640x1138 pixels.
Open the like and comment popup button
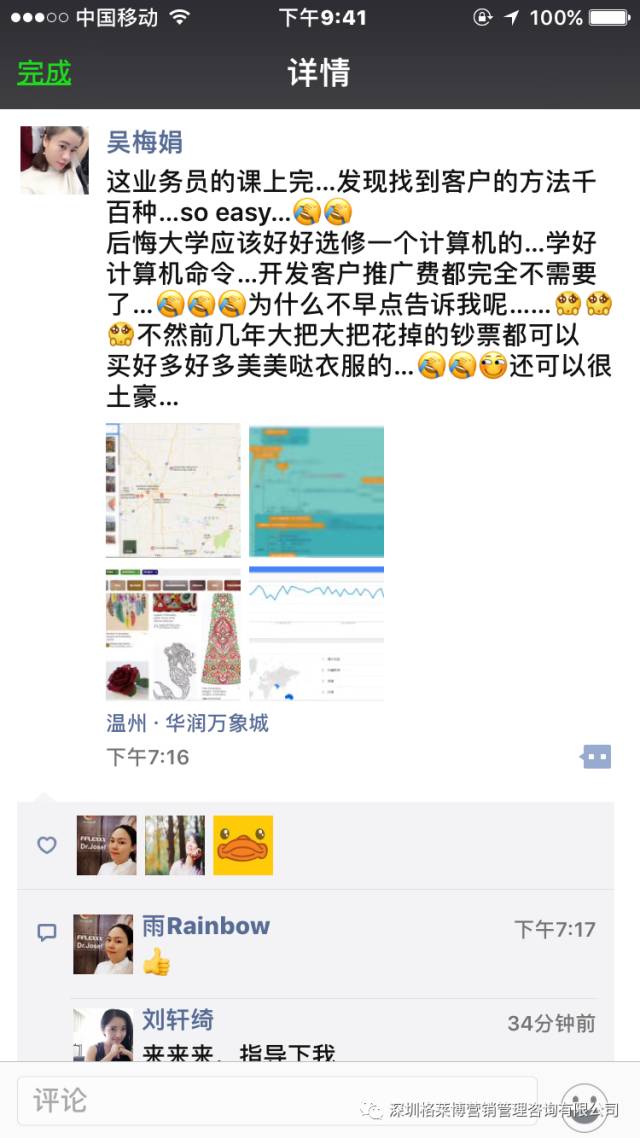[x=596, y=756]
